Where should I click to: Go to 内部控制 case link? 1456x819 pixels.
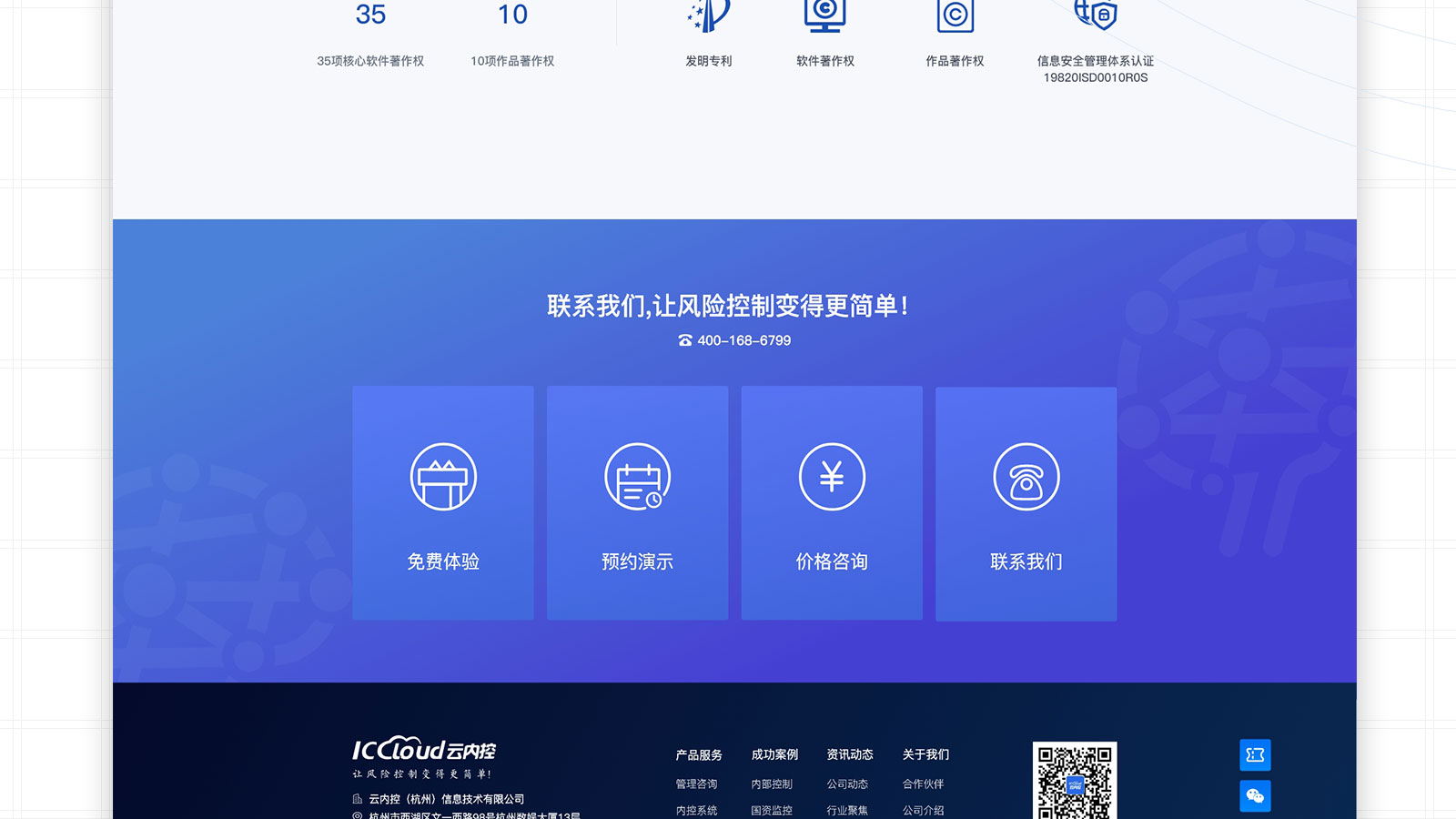772,784
